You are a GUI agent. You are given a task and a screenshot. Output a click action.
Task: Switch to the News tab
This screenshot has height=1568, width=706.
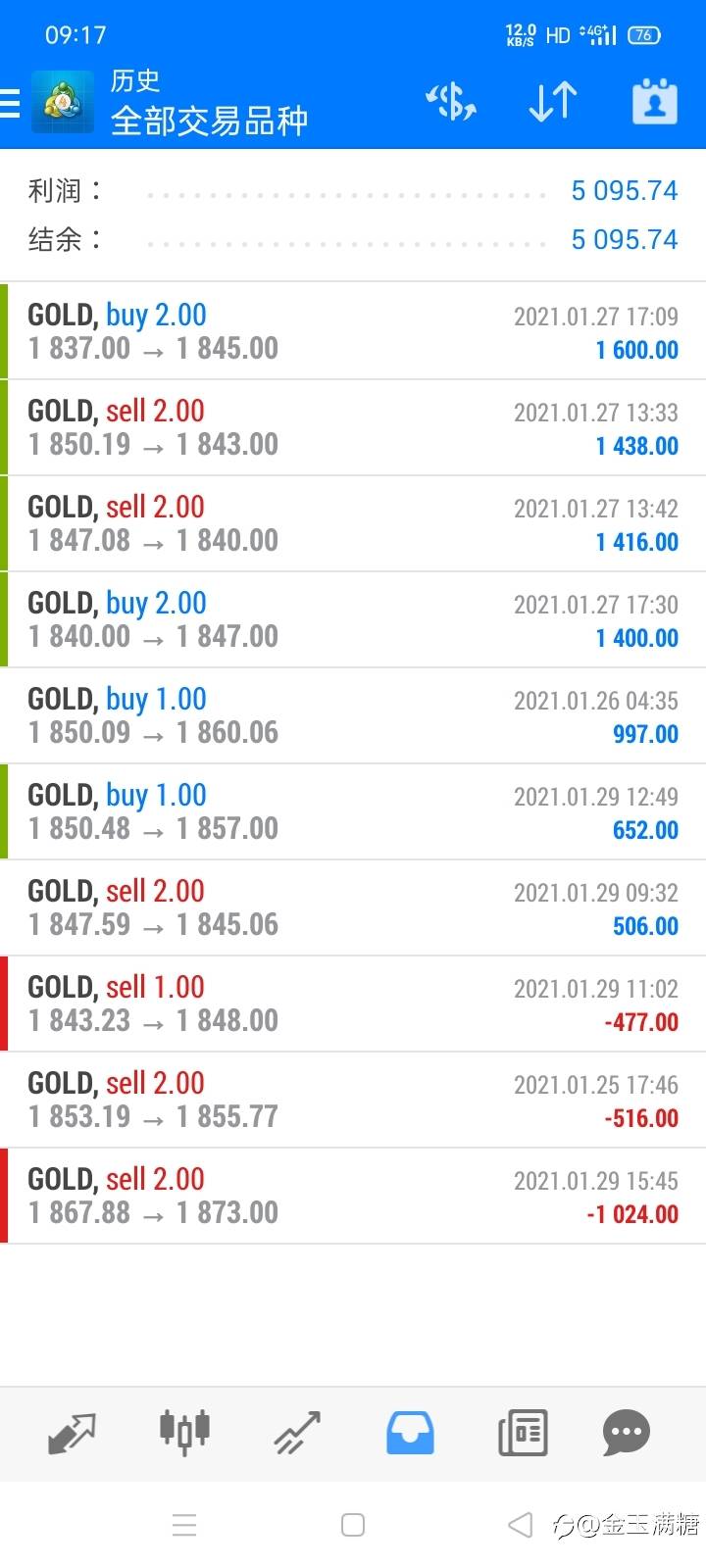tap(523, 1433)
